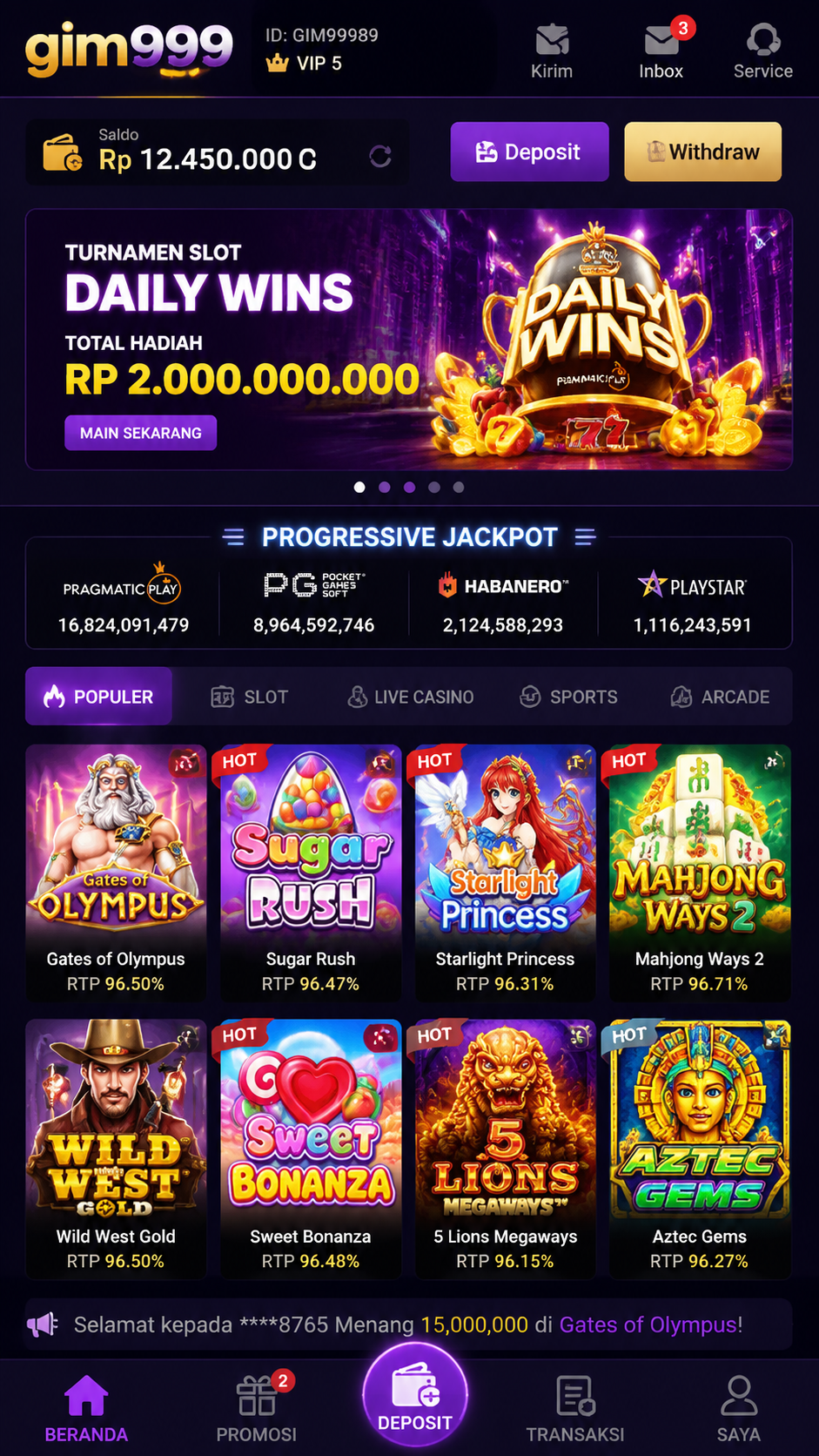Launch the Aztec Gems game
819x1456 pixels.
click(700, 1149)
